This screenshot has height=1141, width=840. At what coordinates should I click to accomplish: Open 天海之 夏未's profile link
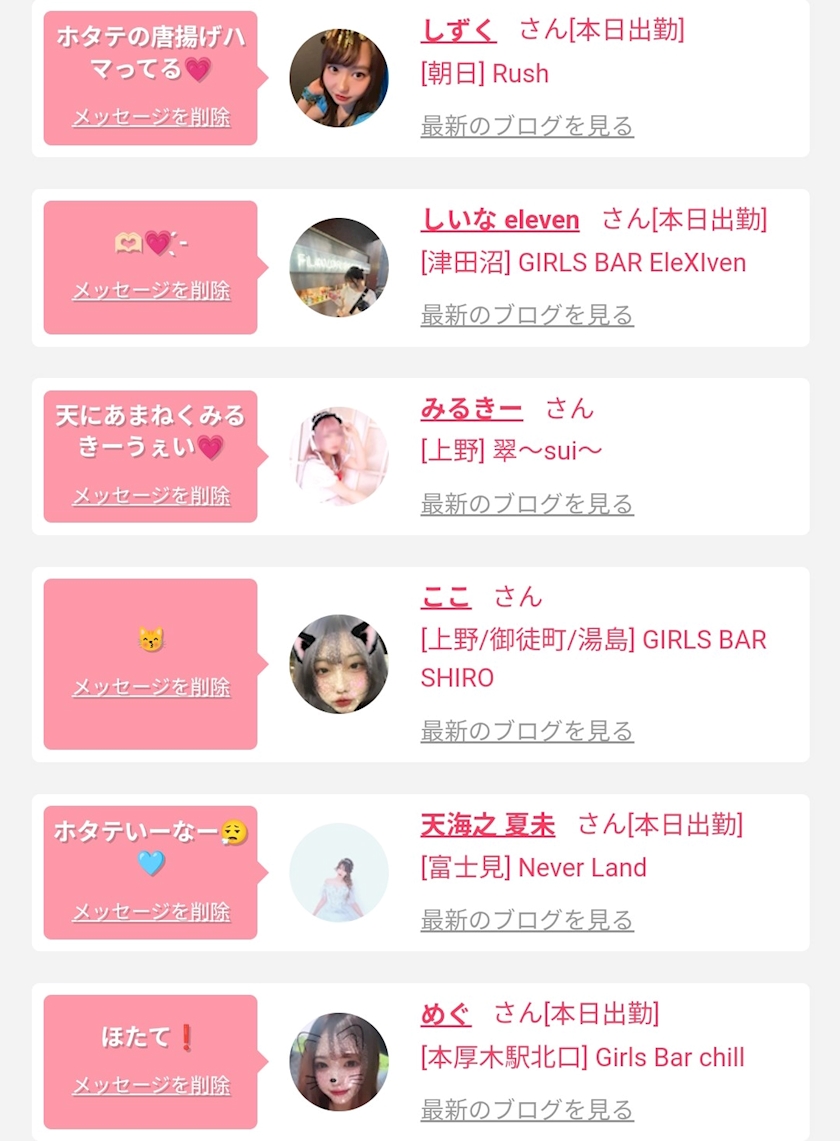[x=488, y=825]
